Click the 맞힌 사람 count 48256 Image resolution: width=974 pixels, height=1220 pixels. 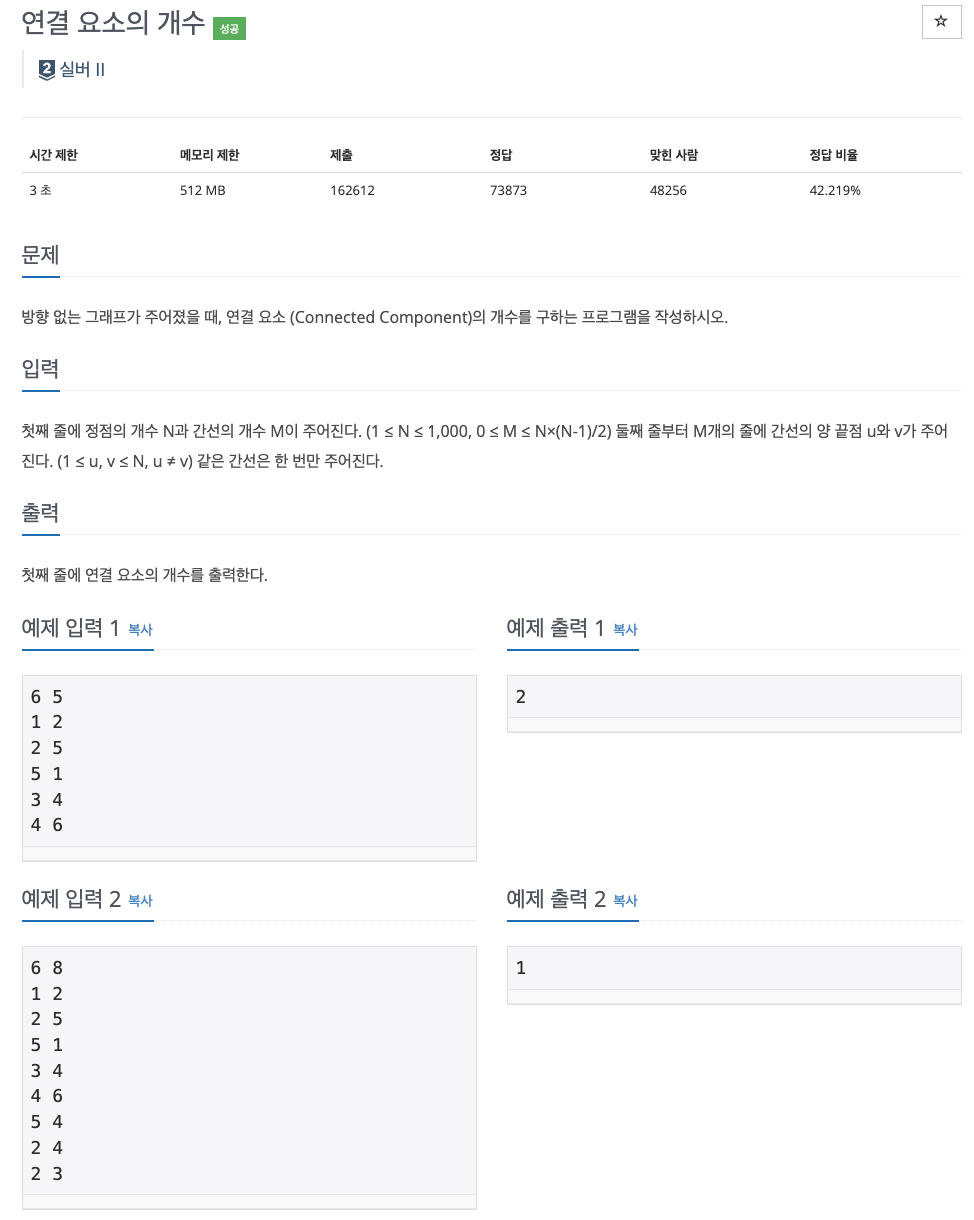click(x=666, y=189)
